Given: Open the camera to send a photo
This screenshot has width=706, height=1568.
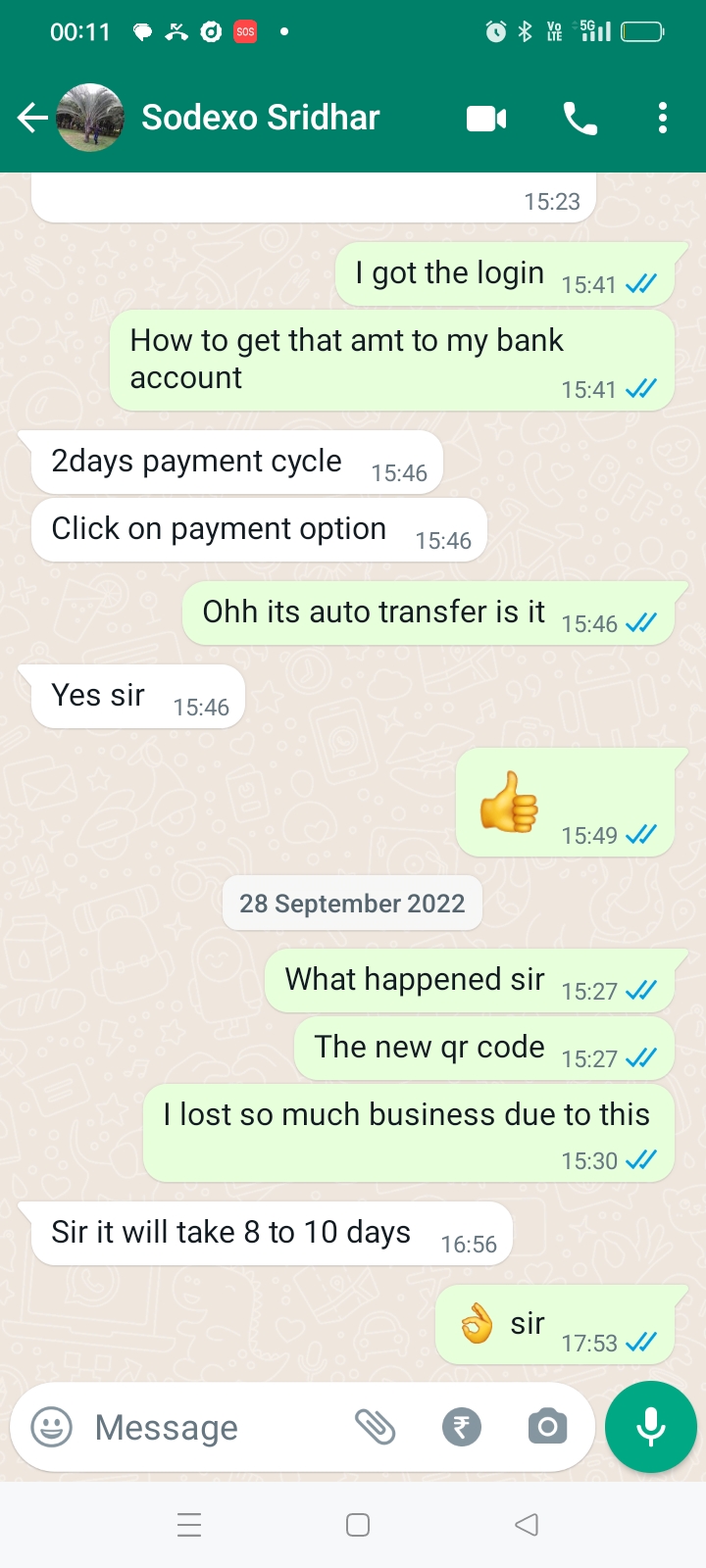Looking at the screenshot, I should point(547,1427).
